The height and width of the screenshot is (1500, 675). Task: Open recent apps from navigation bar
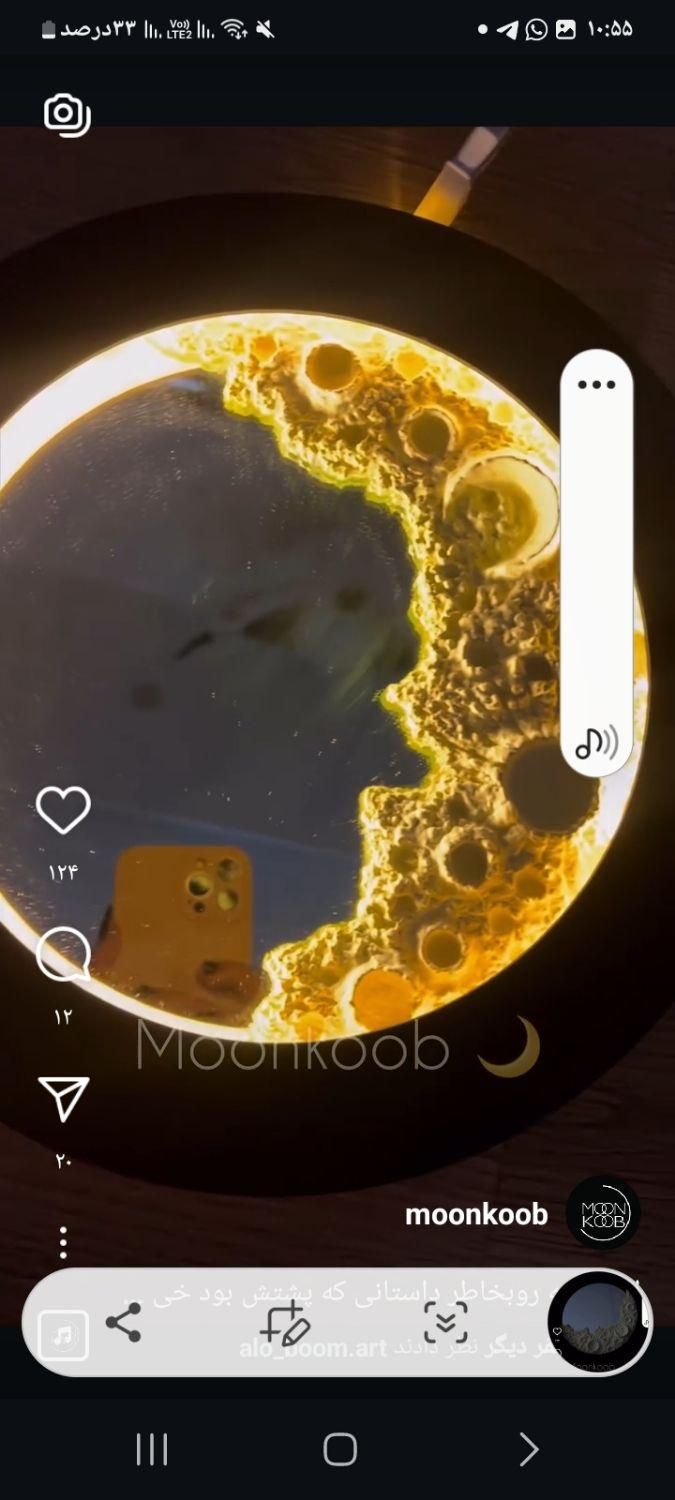(x=151, y=1449)
